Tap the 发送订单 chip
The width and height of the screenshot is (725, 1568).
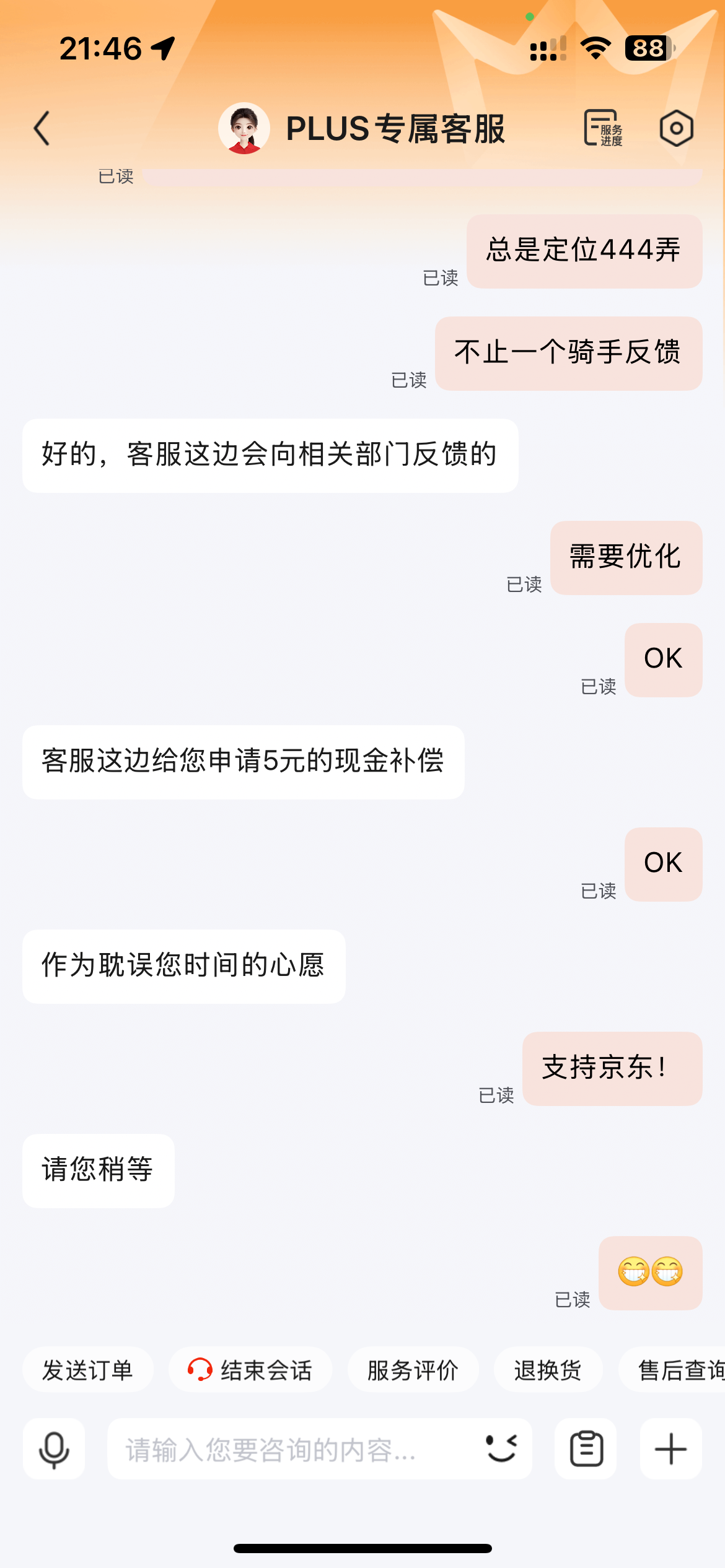(x=87, y=1370)
